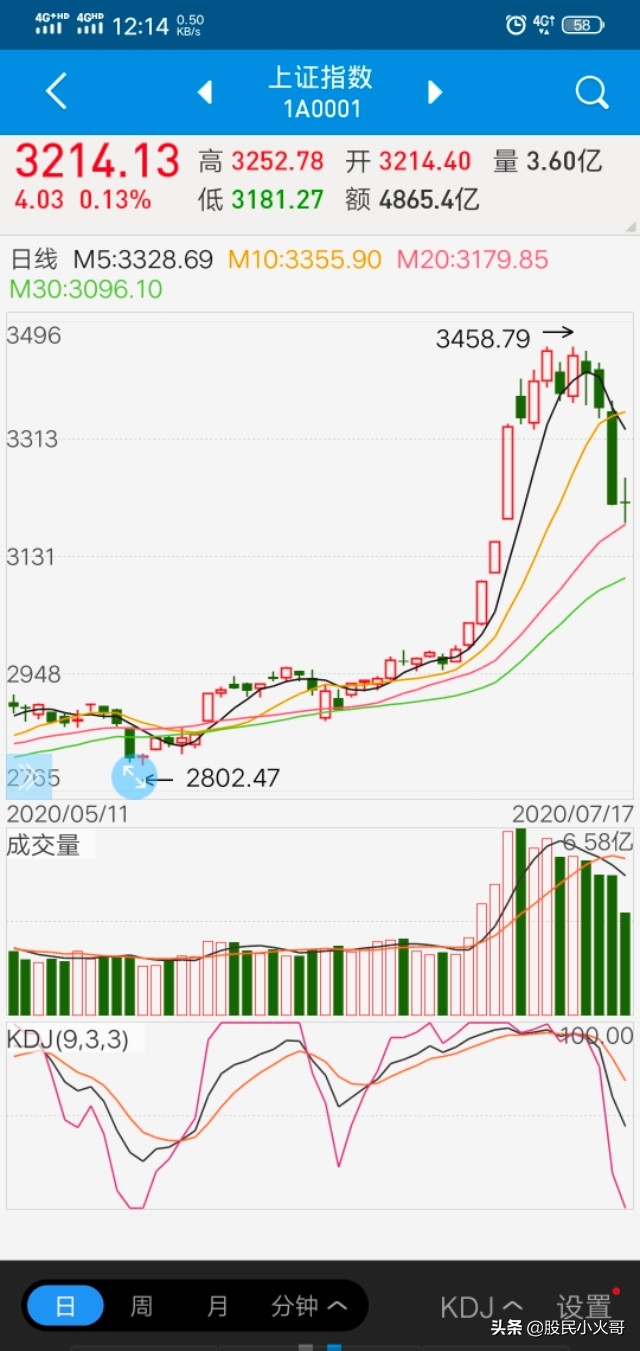Switch to the previous stock with left triangle
The image size is (640, 1351).
tap(205, 93)
